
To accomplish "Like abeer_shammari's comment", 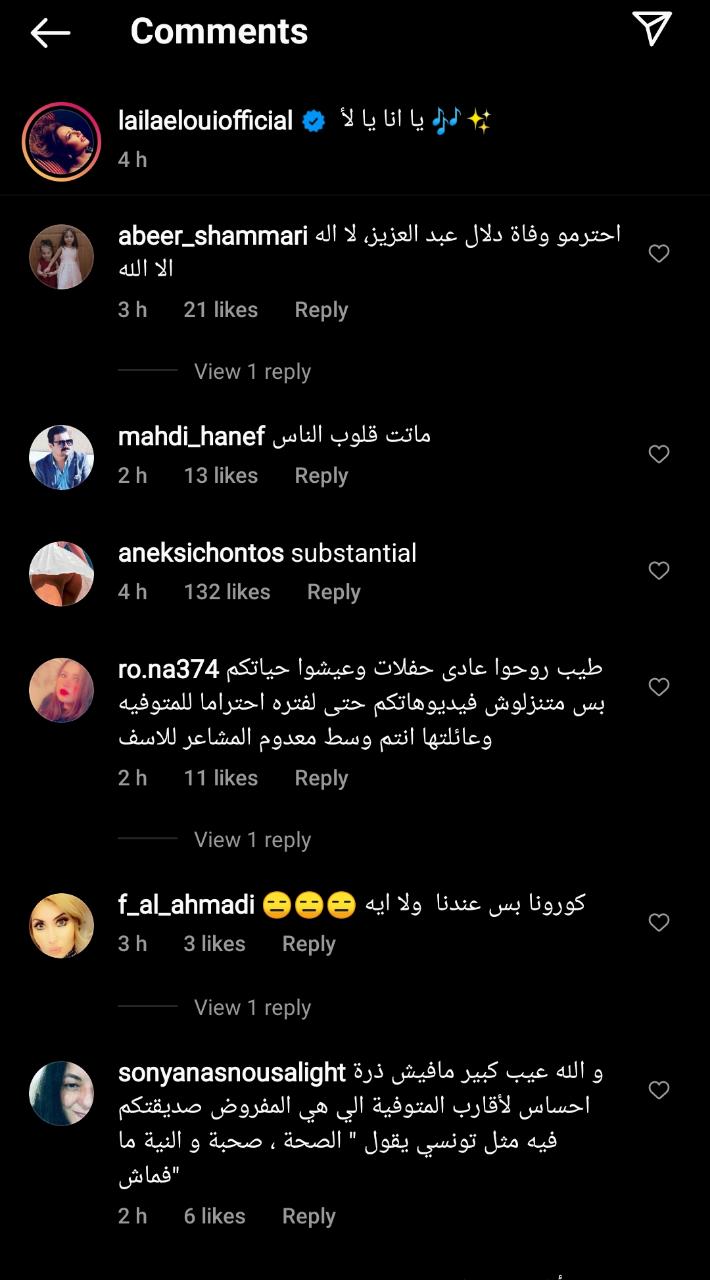I will [x=659, y=254].
